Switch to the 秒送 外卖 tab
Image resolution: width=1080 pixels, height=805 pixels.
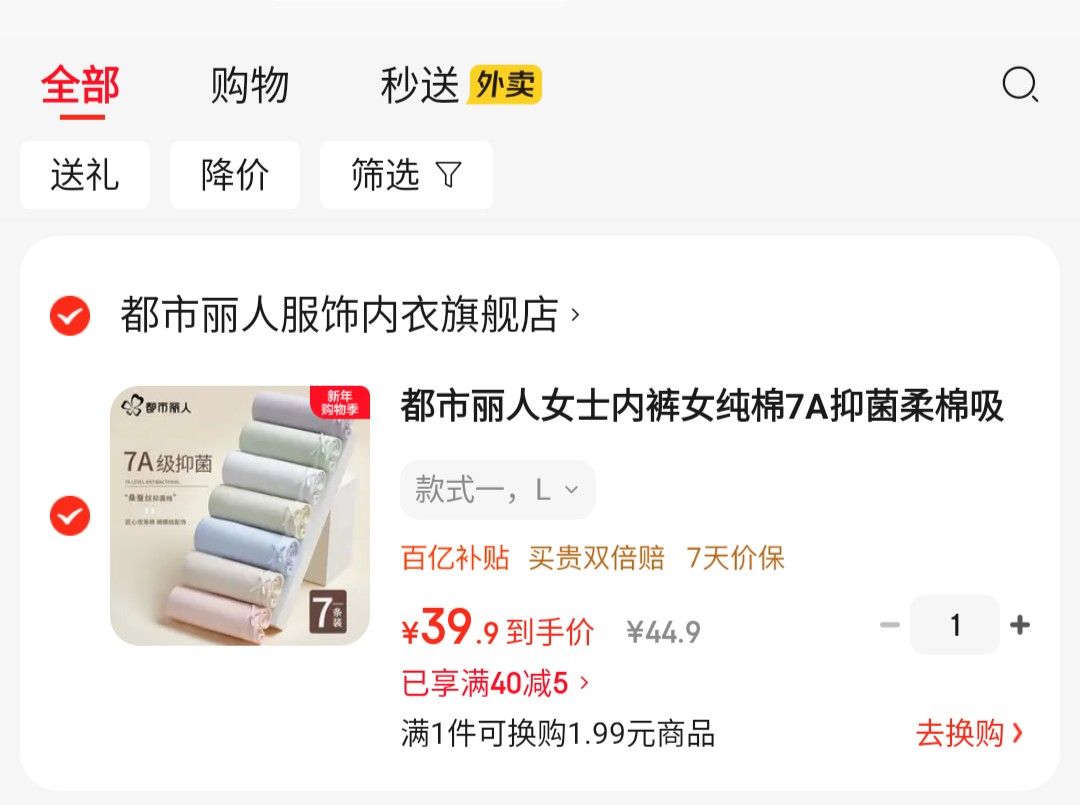coord(461,85)
